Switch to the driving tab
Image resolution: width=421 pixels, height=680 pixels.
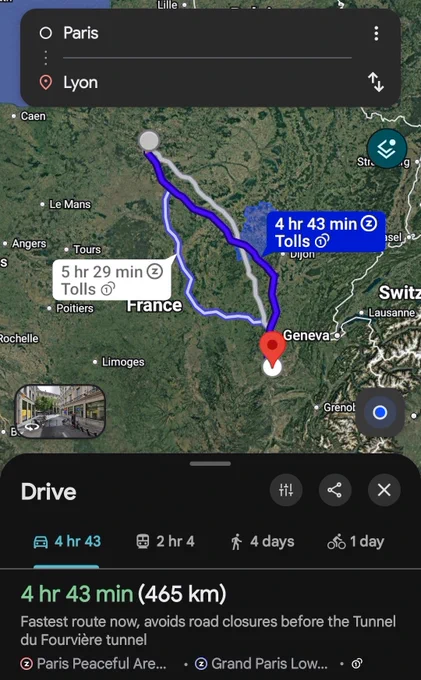(67, 542)
